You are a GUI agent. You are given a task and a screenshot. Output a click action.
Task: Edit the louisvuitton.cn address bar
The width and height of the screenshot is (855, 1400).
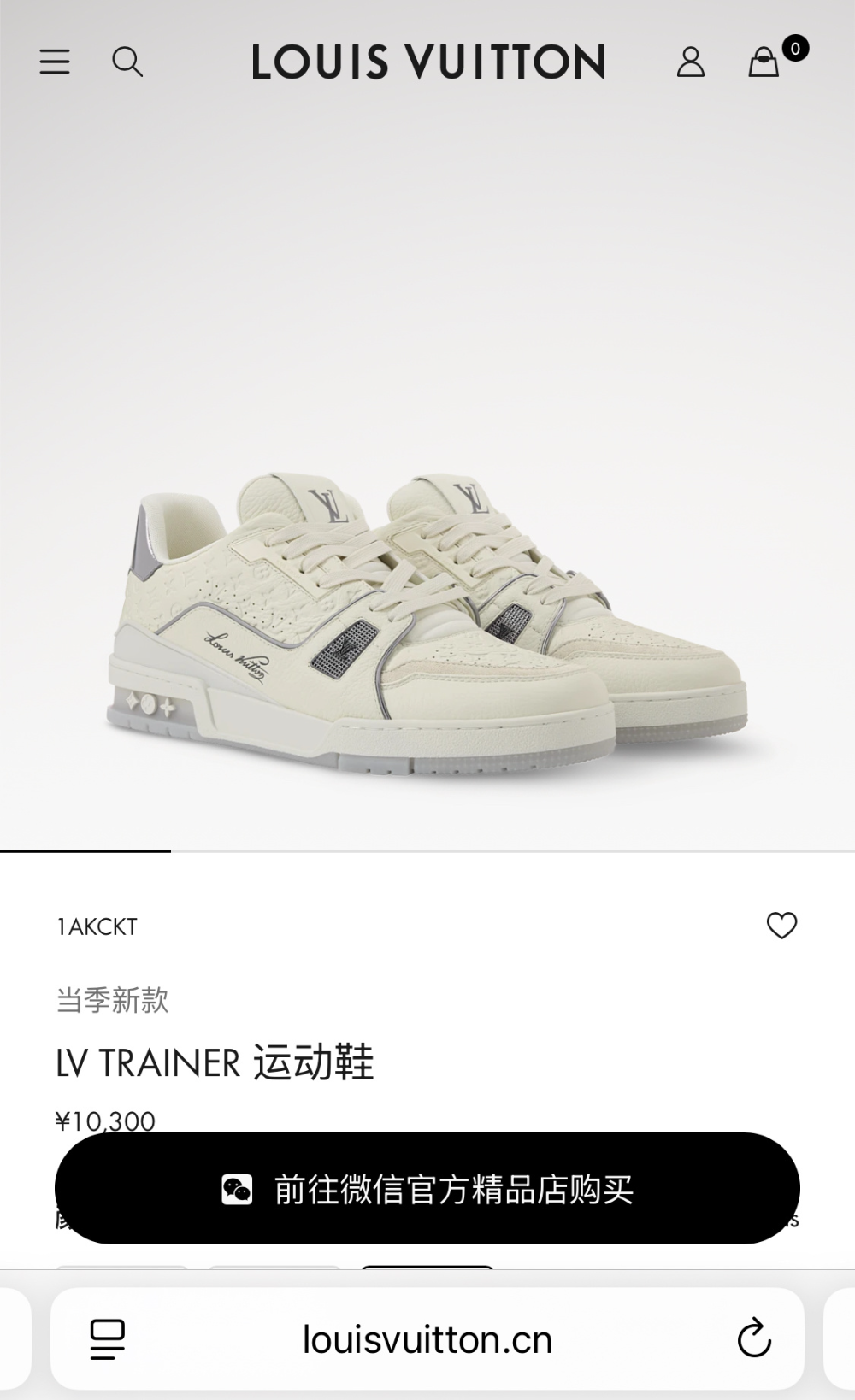pos(427,1338)
